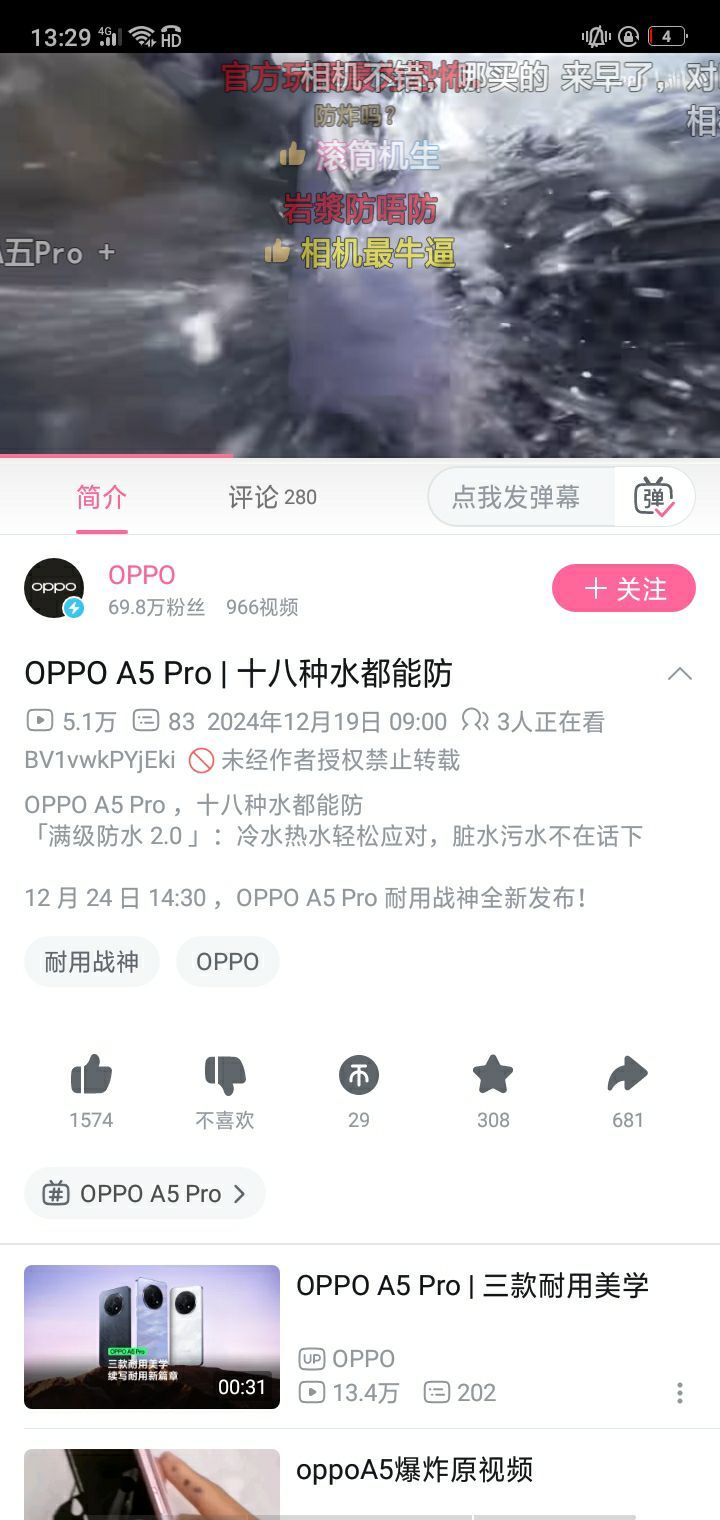Like this video with thumbs up

91,1076
